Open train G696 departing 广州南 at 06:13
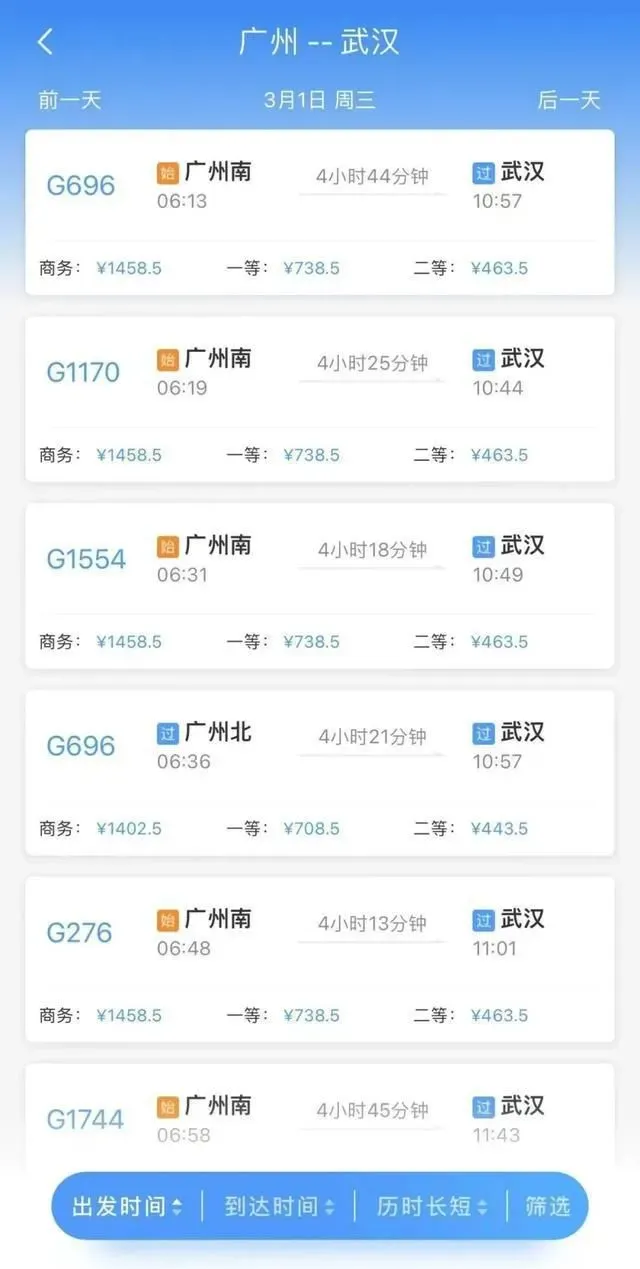640x1269 pixels. [320, 213]
